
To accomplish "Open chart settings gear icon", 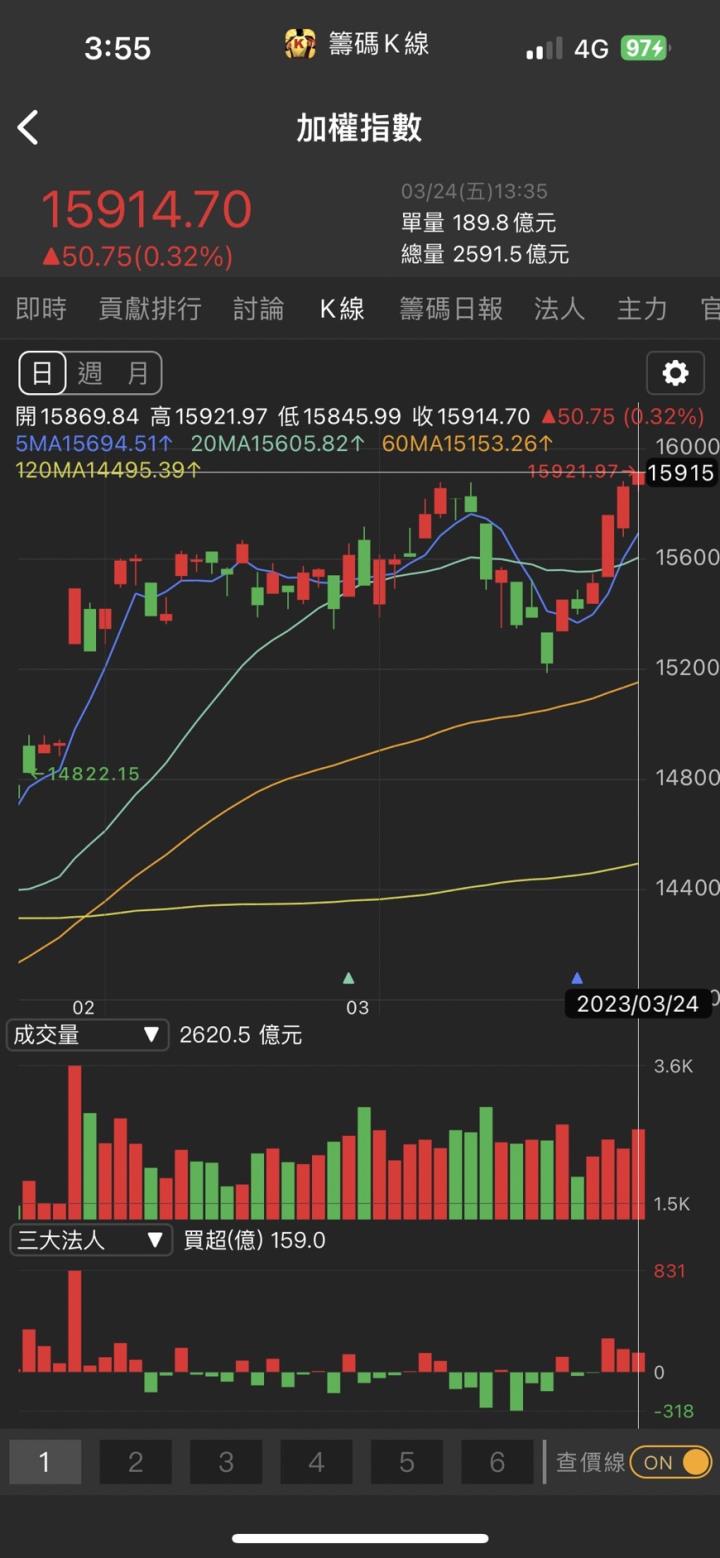I will click(x=675, y=374).
